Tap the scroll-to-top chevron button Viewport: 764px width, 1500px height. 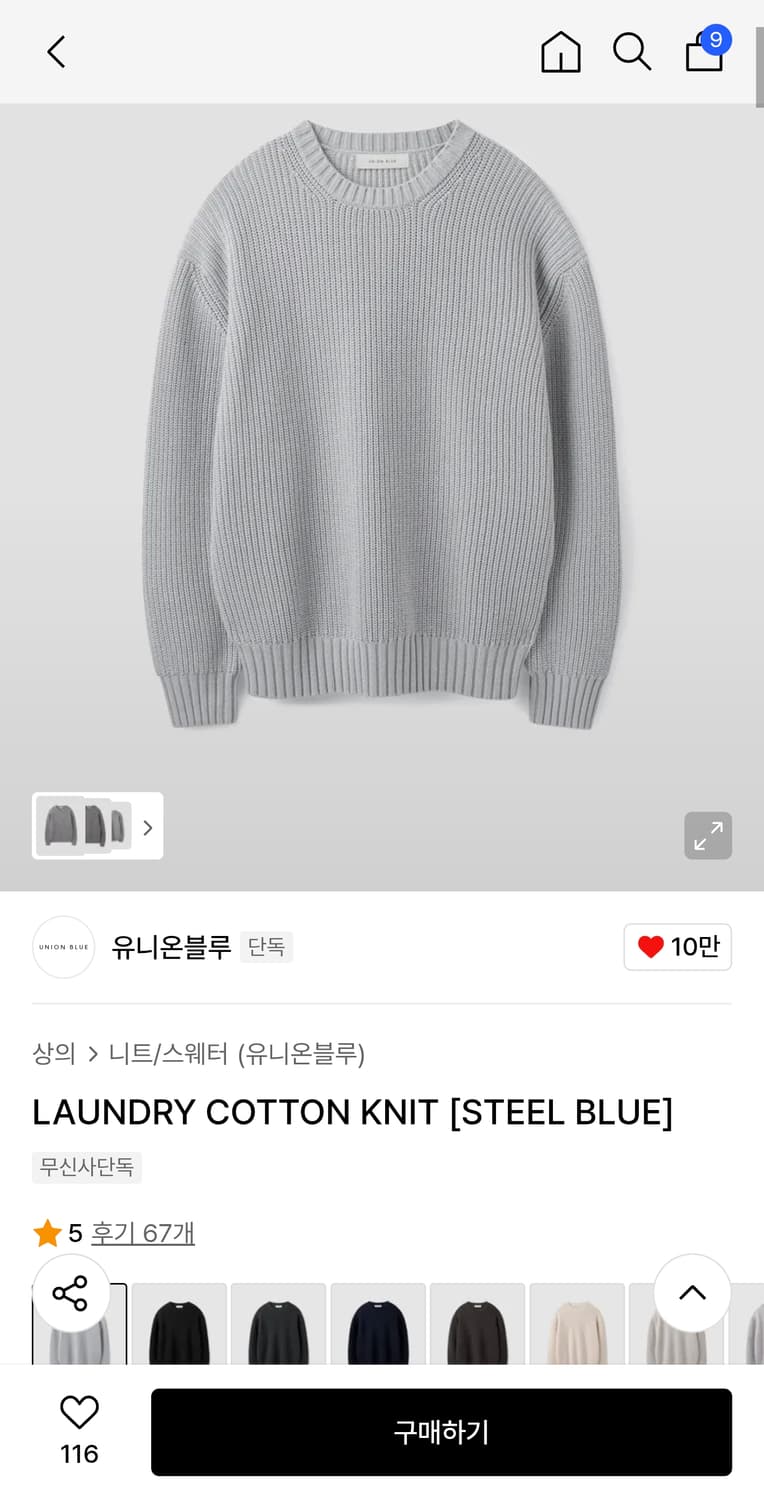(692, 1292)
